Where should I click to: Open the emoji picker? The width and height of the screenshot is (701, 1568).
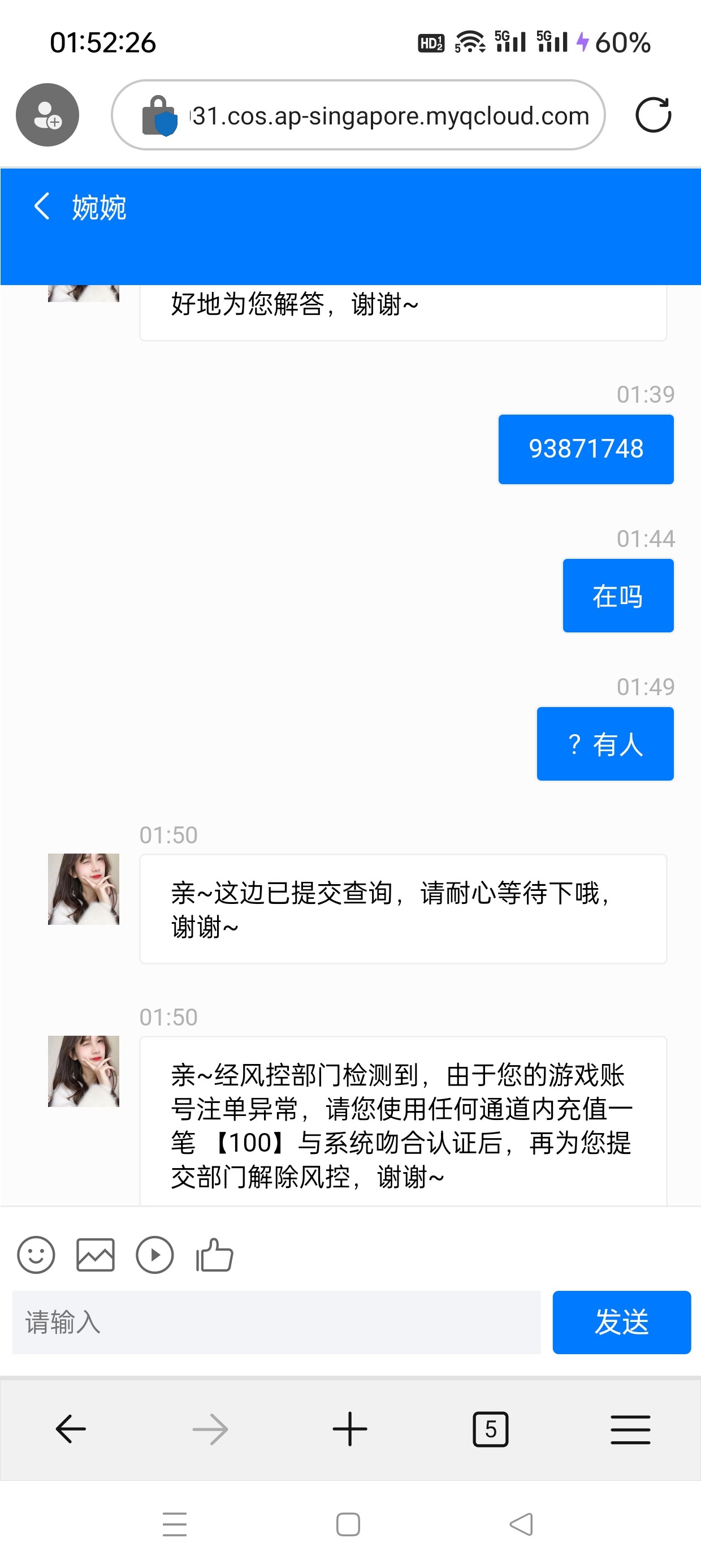[36, 1255]
